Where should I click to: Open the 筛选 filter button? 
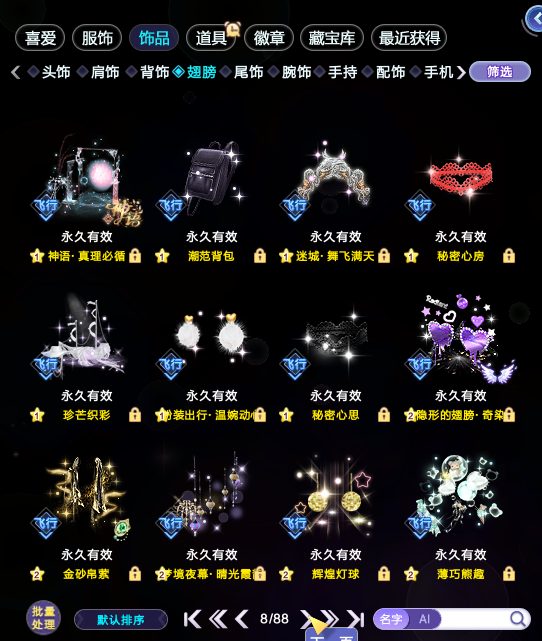pyautogui.click(x=499, y=72)
